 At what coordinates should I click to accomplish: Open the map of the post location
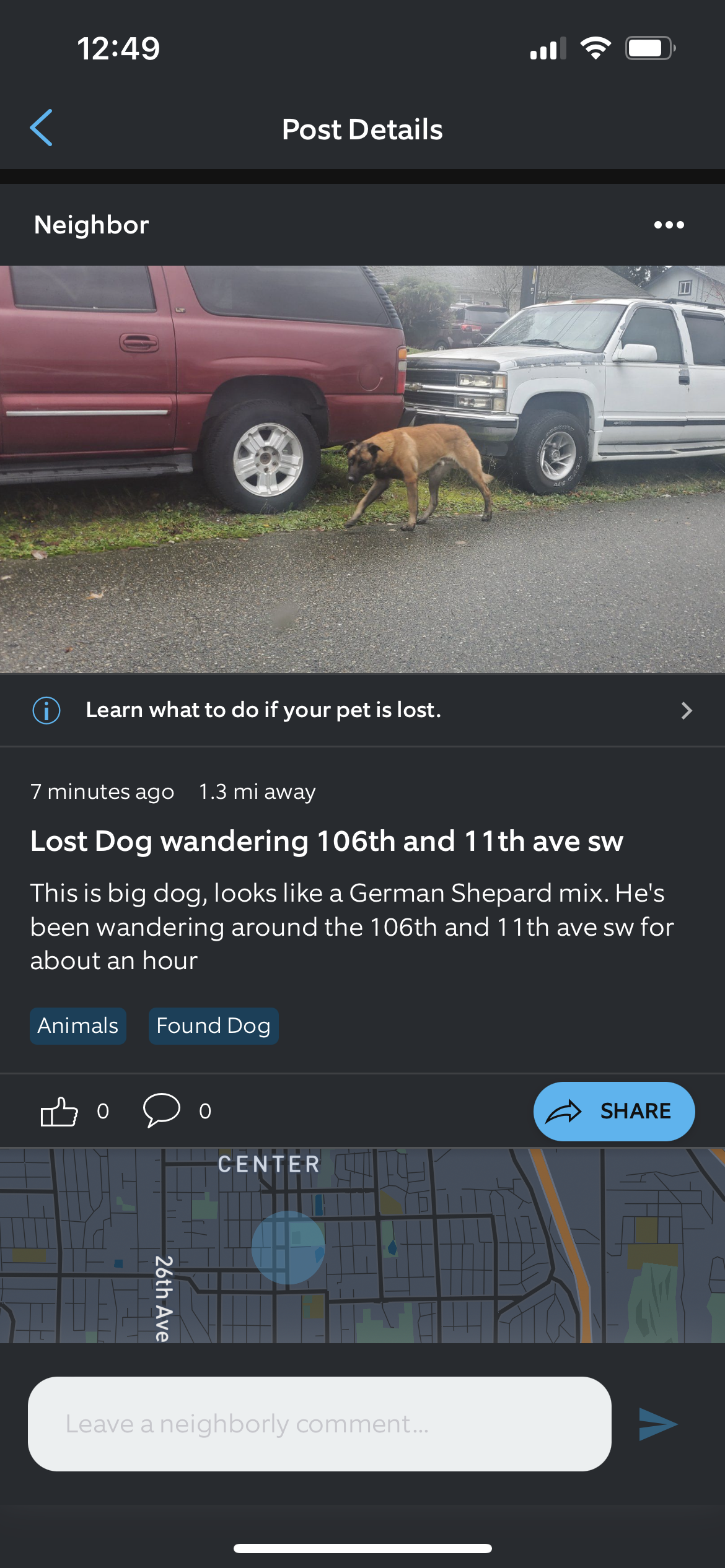click(x=362, y=1245)
